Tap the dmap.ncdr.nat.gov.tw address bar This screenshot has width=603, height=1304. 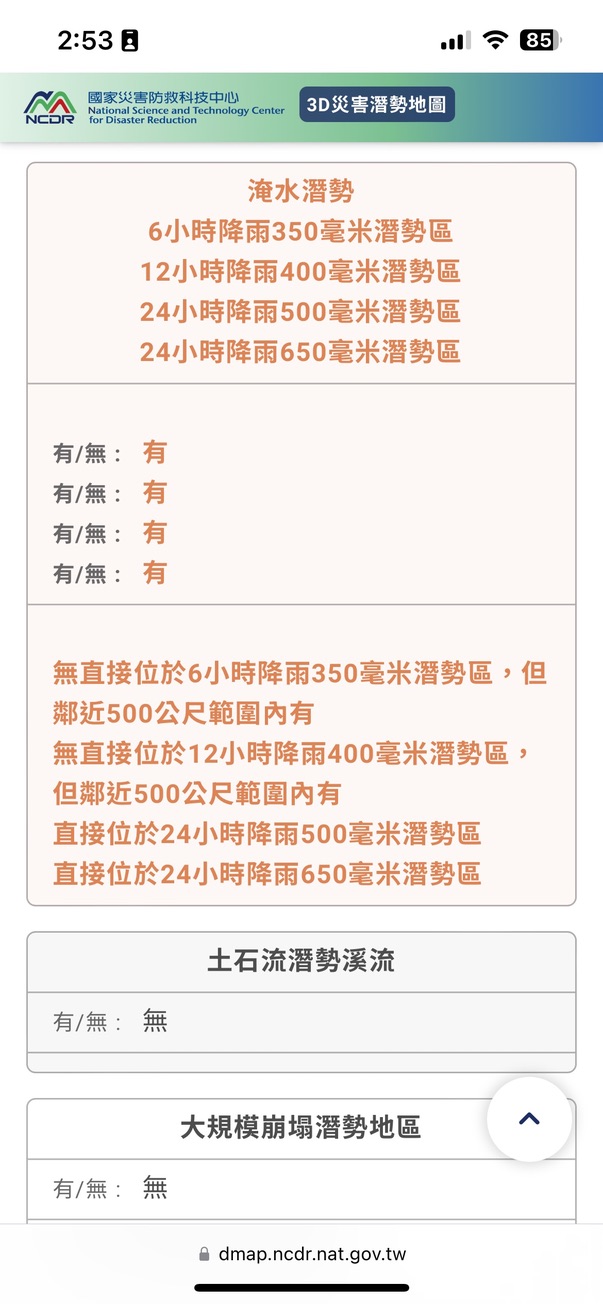click(302, 1253)
